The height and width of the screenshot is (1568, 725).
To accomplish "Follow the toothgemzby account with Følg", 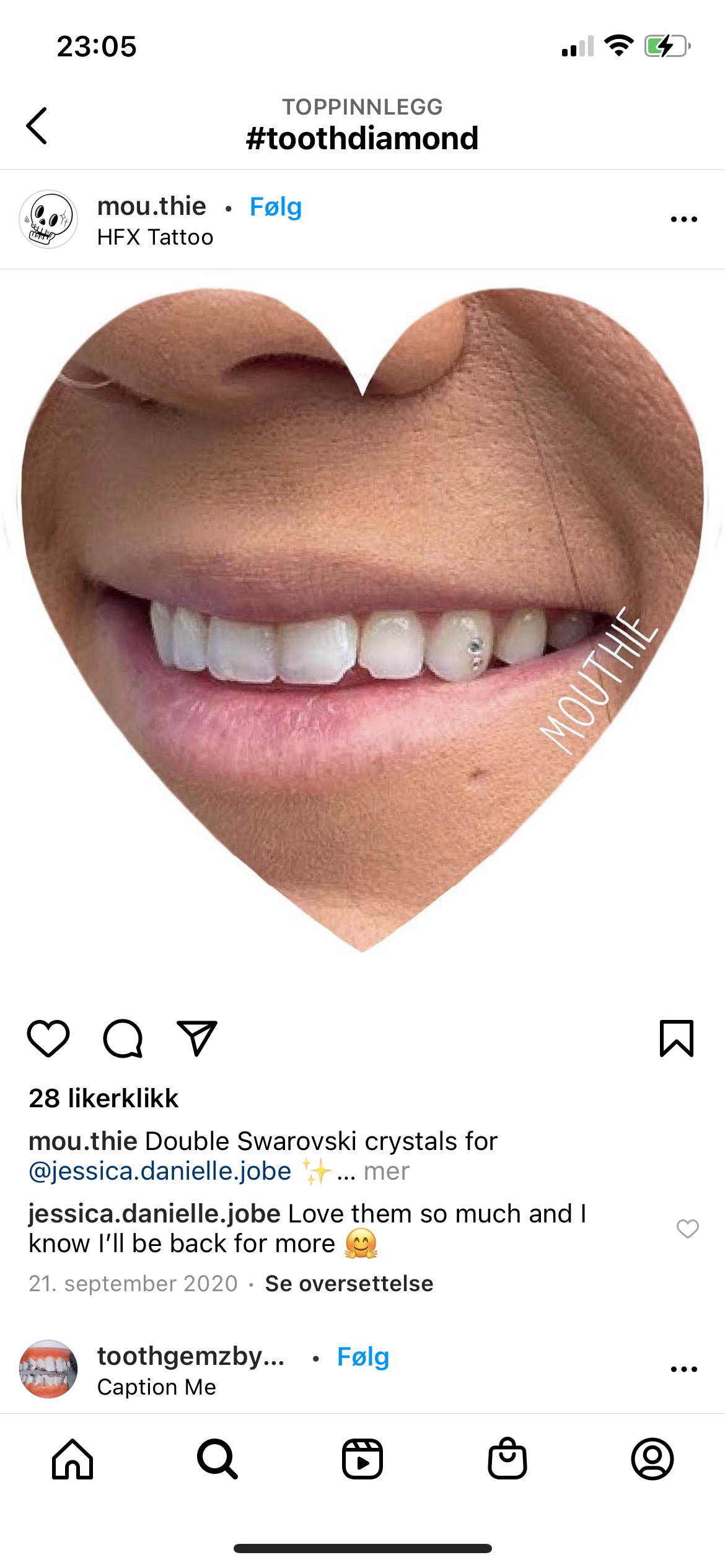I will 363,1357.
